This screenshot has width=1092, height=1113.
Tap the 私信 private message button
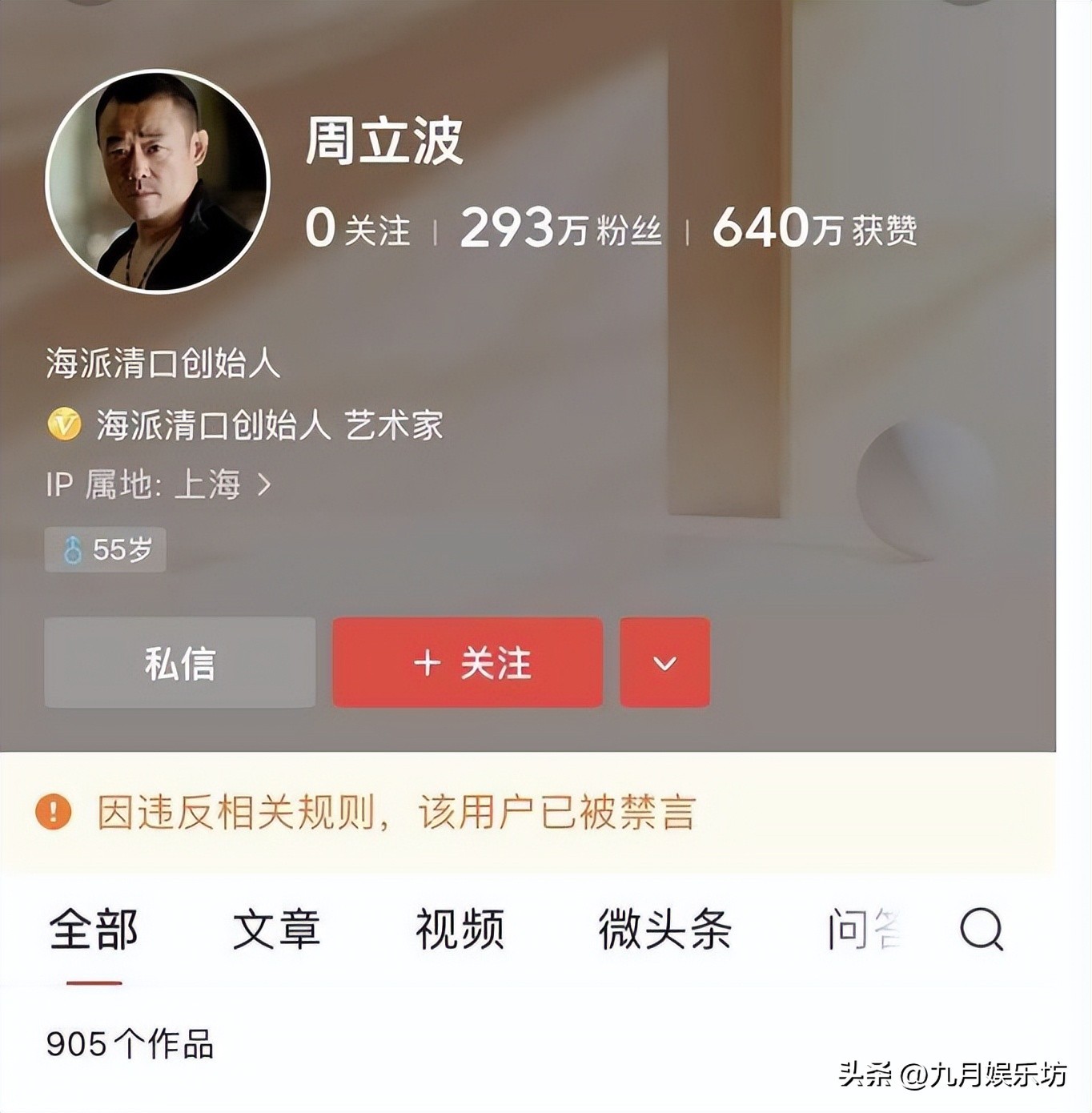tap(180, 662)
